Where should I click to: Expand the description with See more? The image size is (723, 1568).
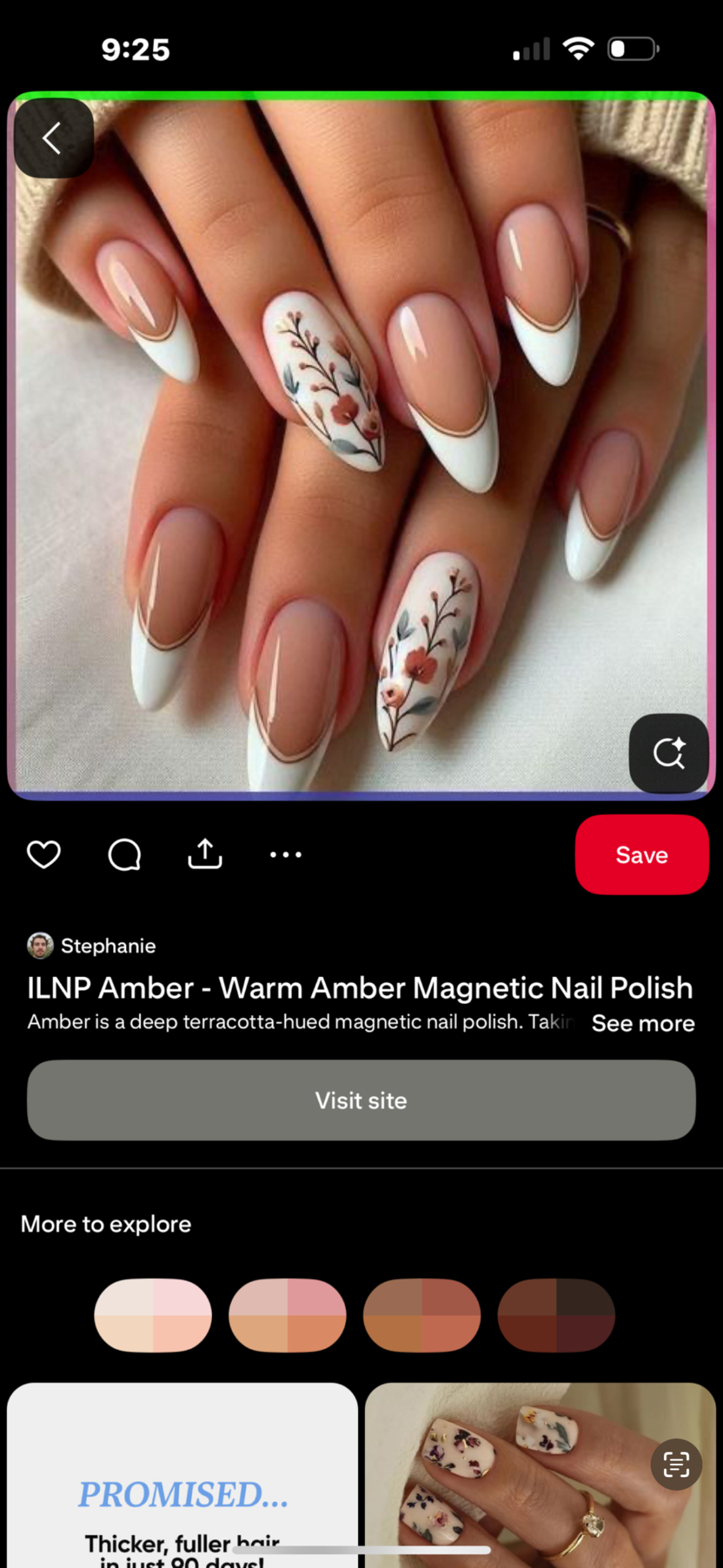click(x=643, y=1023)
